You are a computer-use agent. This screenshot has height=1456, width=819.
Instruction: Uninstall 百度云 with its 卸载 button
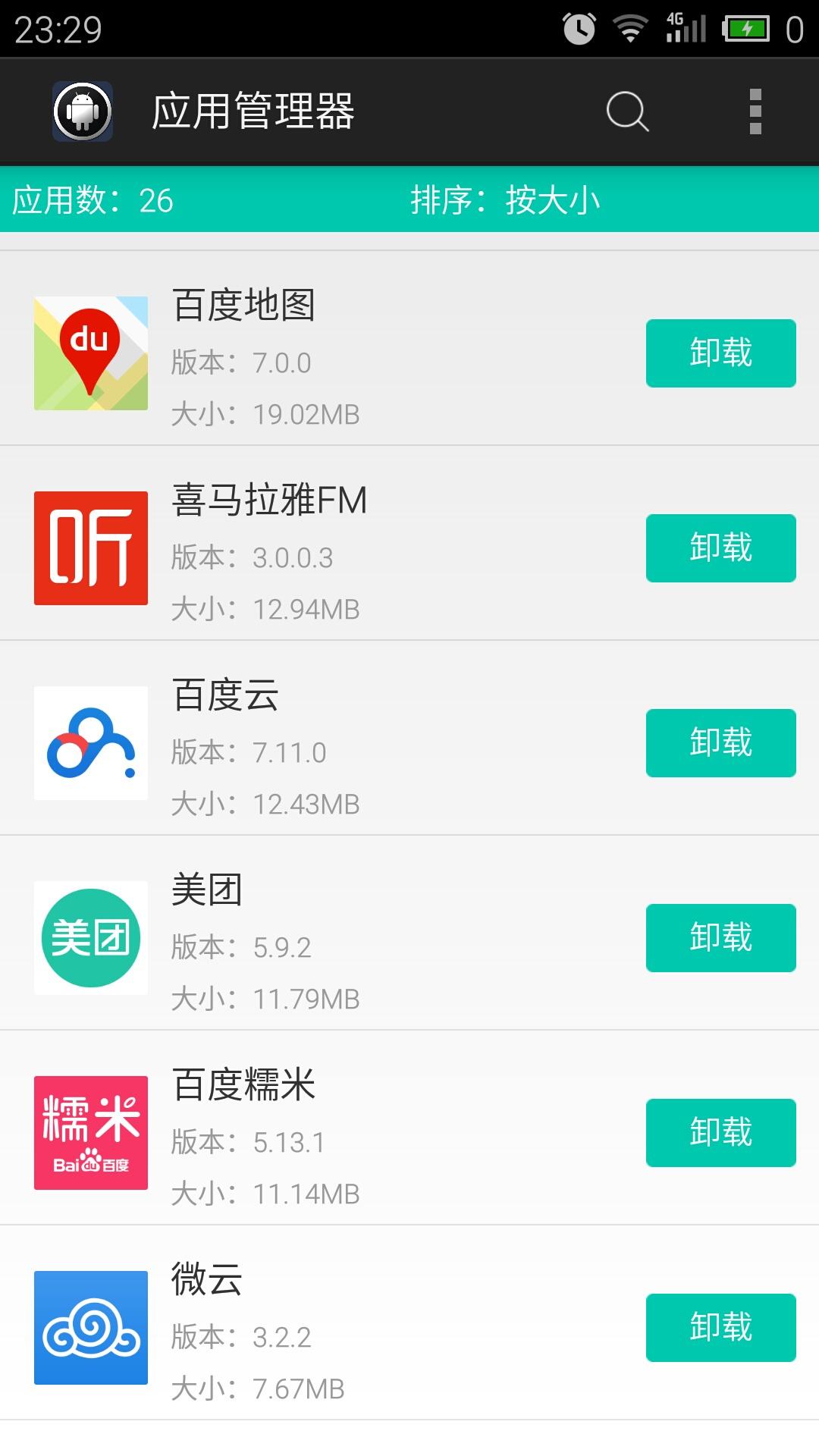[720, 743]
